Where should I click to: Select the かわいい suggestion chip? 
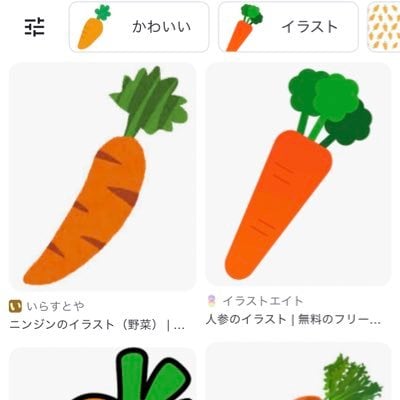pyautogui.click(x=139, y=27)
